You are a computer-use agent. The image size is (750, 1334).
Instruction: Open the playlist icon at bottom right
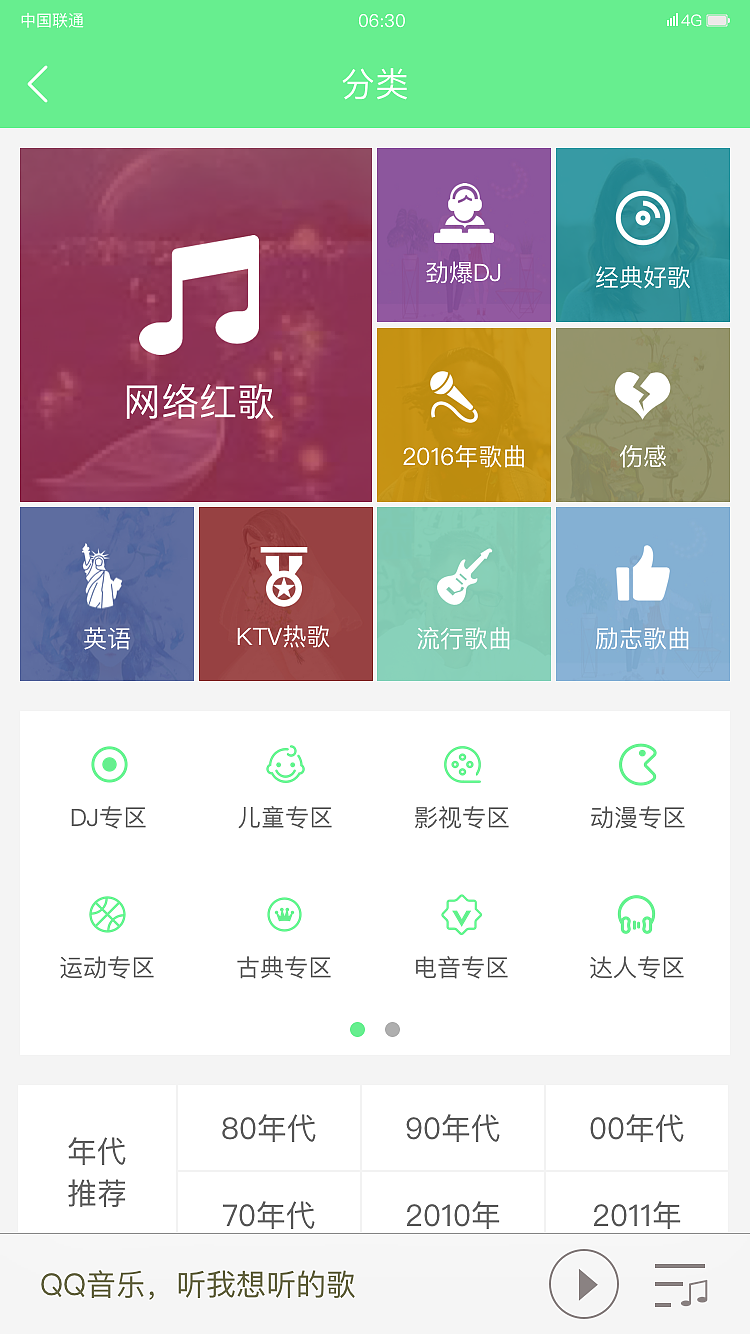679,1283
